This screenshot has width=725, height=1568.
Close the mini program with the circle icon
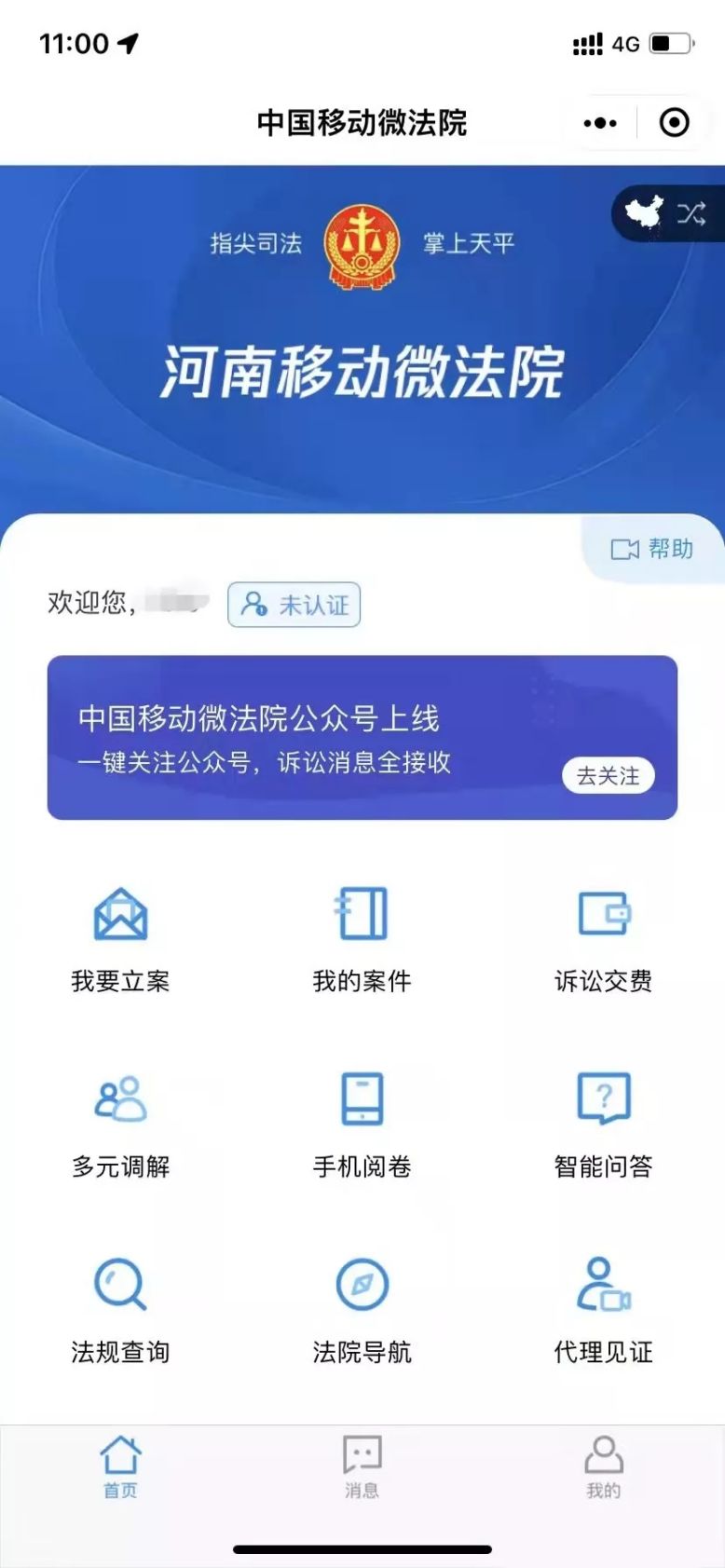(x=674, y=123)
